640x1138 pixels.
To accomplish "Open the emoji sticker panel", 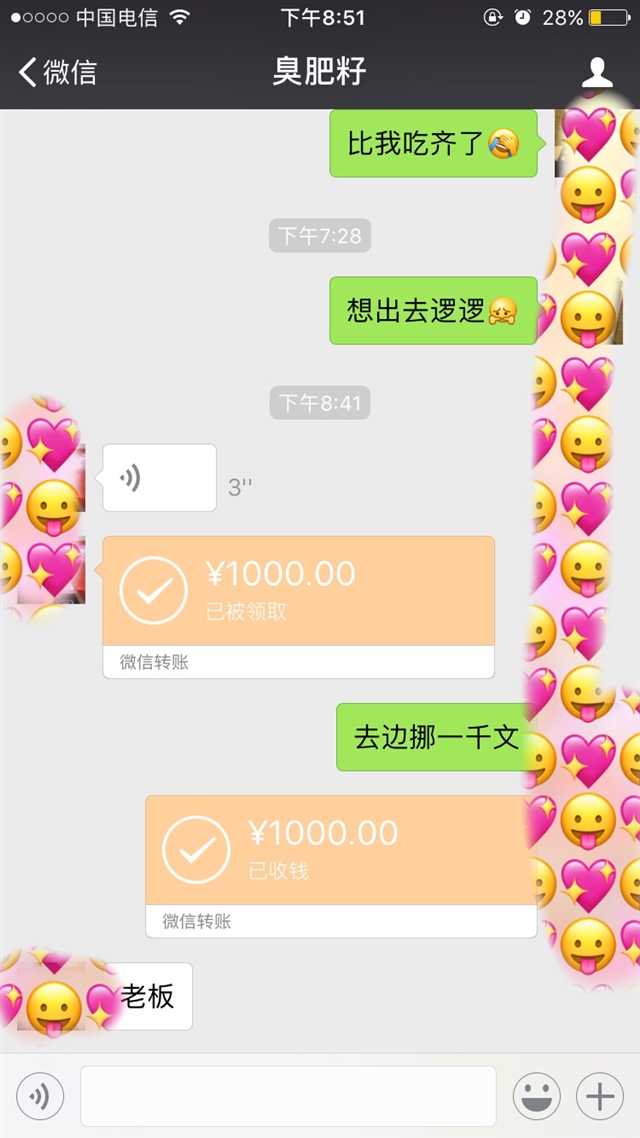I will [537, 1097].
